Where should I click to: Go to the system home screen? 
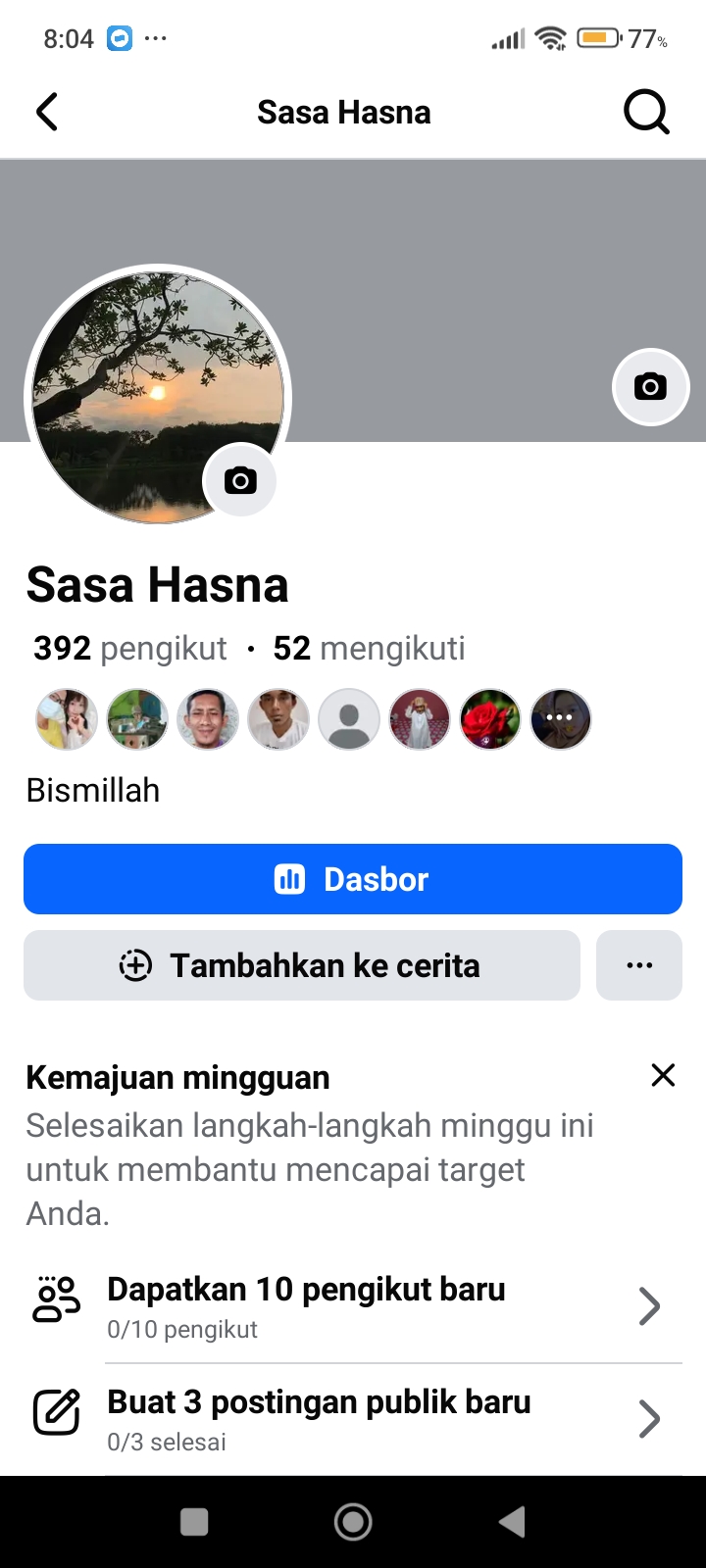pos(353,1522)
